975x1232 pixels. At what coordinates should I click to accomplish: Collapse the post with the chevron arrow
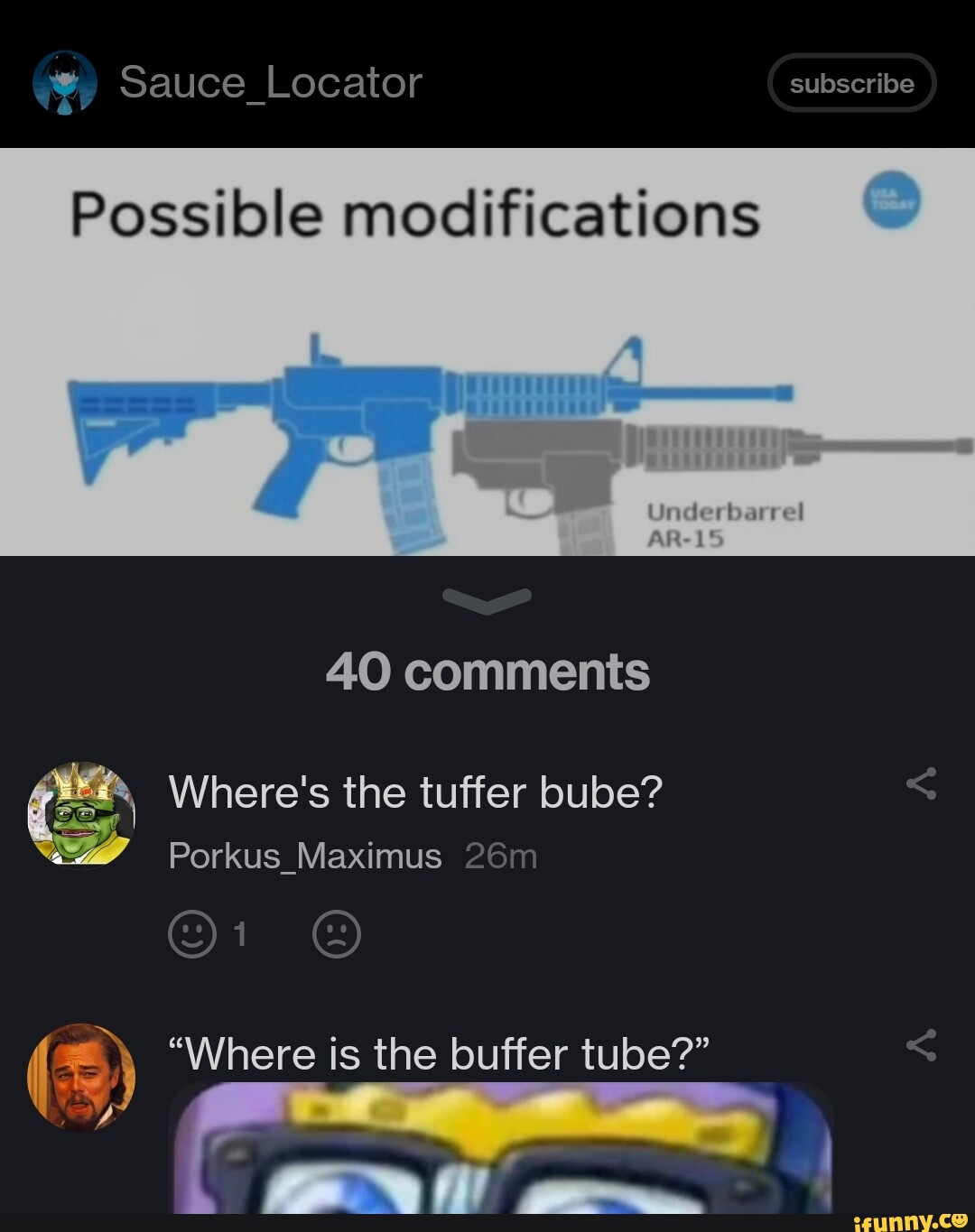point(487,597)
